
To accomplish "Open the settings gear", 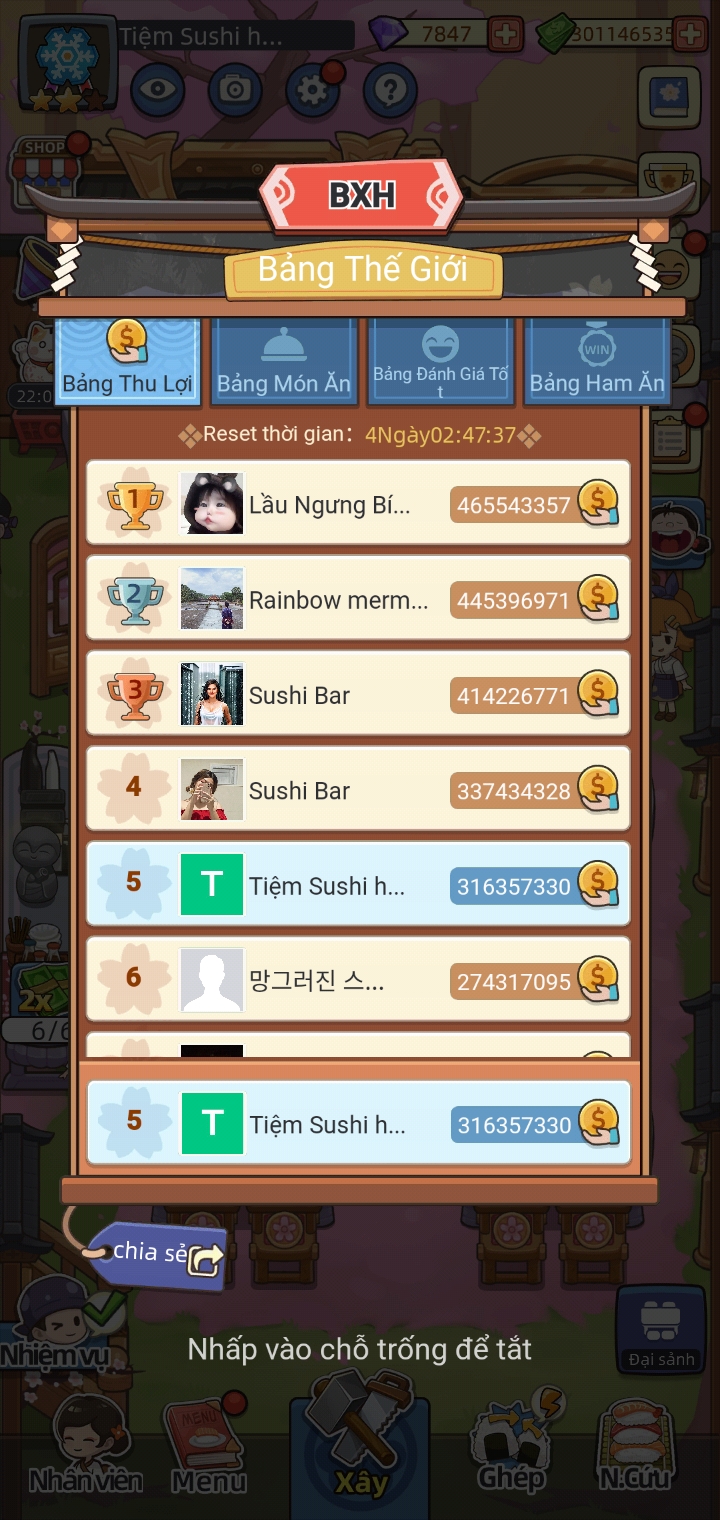I will click(313, 90).
